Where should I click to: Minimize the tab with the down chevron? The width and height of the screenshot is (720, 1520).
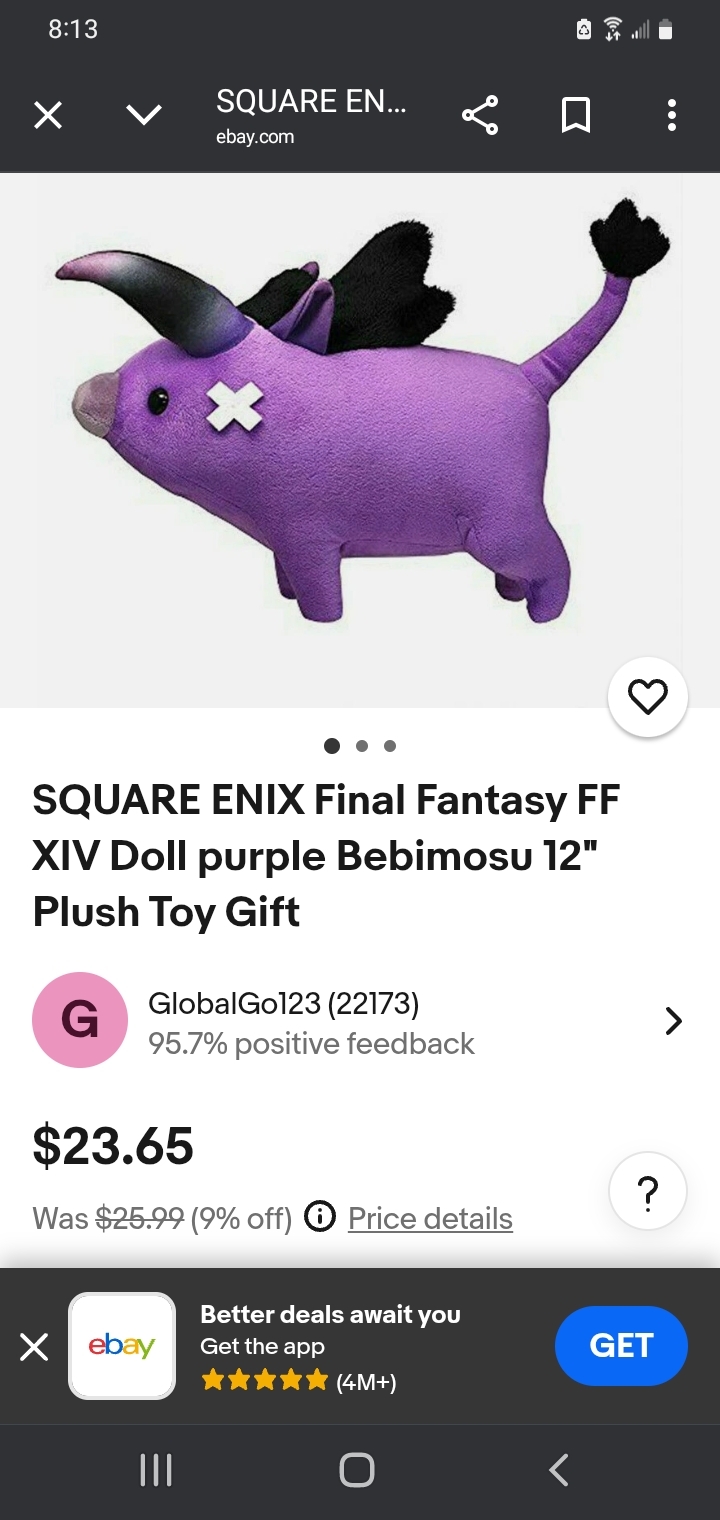pos(144,116)
